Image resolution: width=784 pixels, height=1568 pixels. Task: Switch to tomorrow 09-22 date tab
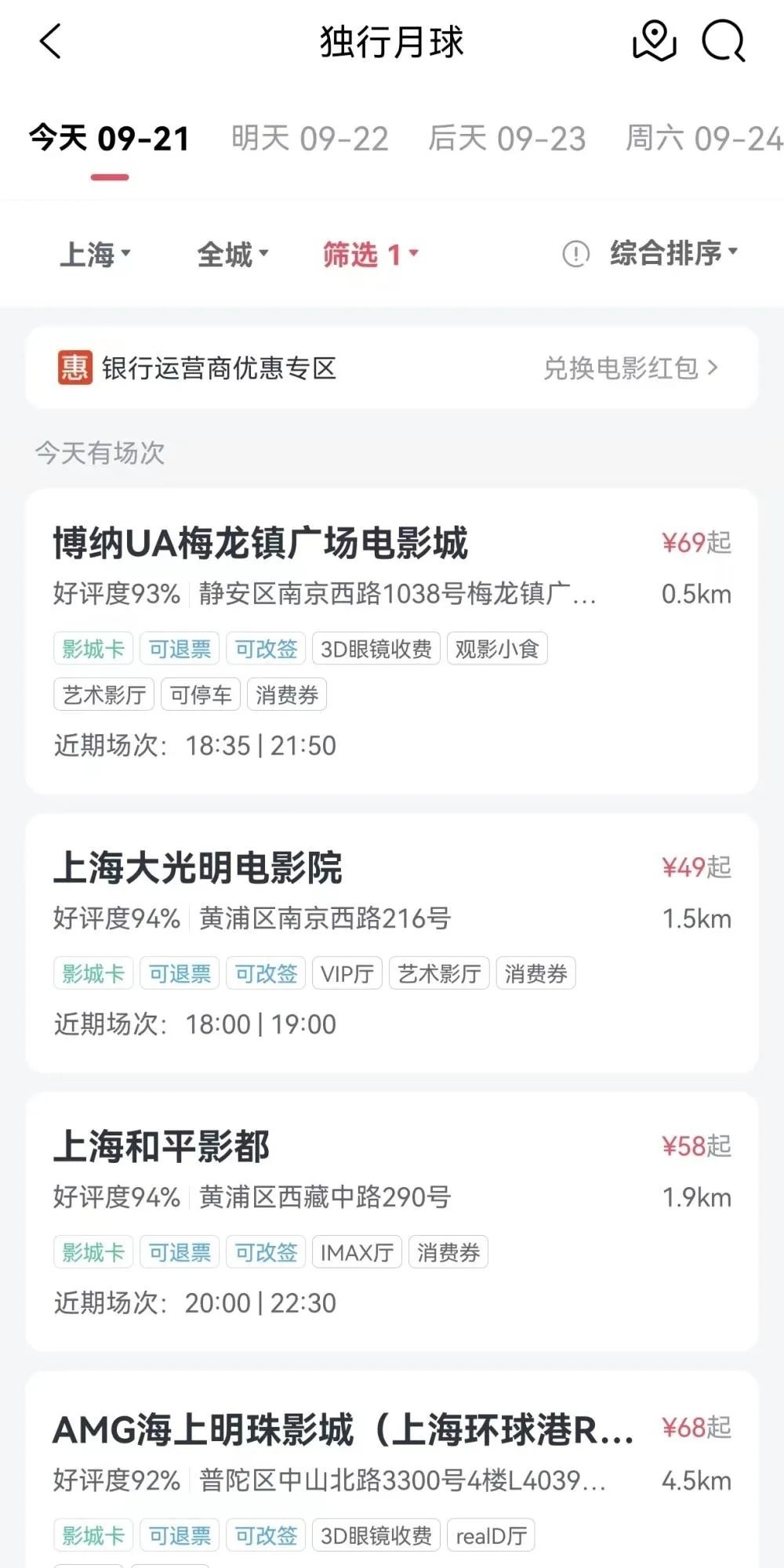pos(310,139)
